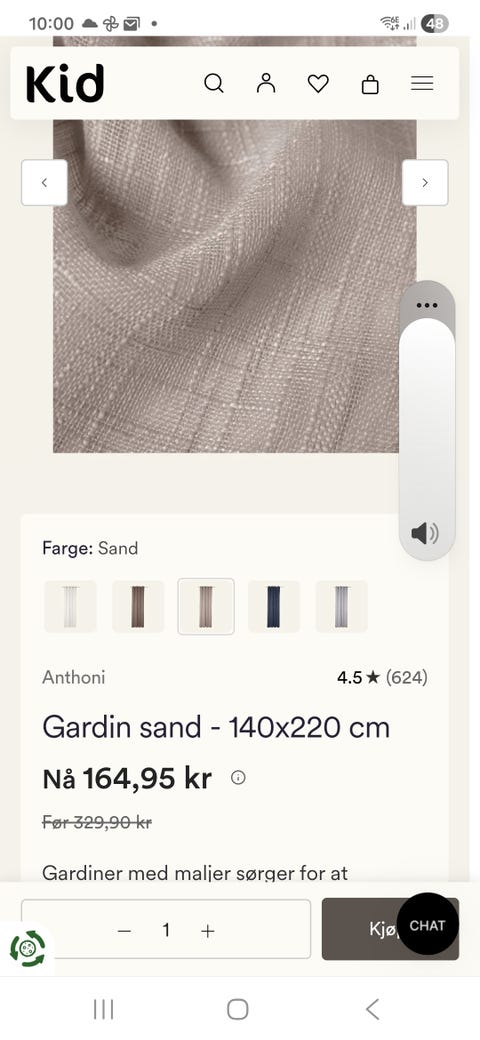Increase quantity with the plus button
This screenshot has height=1040, width=480.
point(208,931)
